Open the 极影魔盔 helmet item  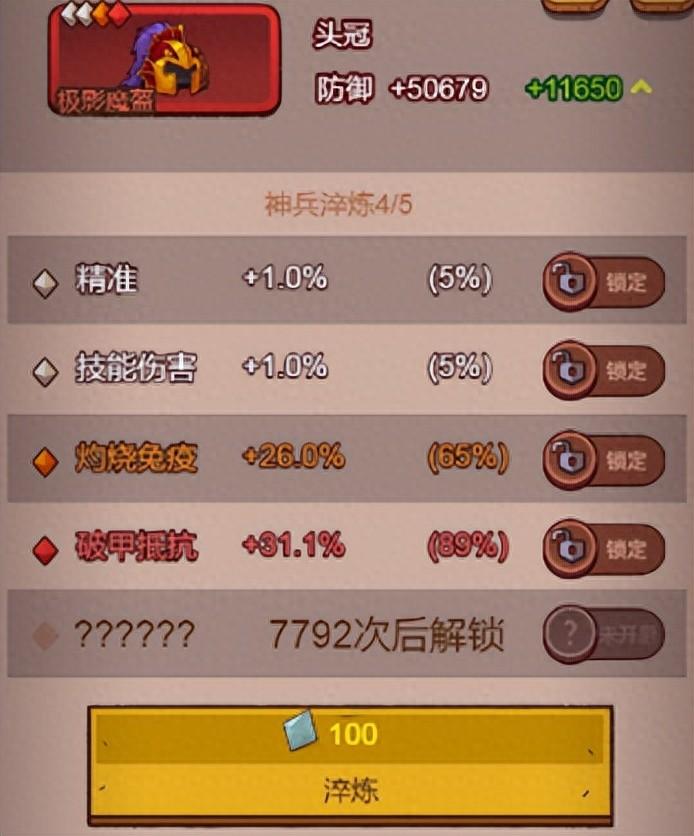pos(165,60)
